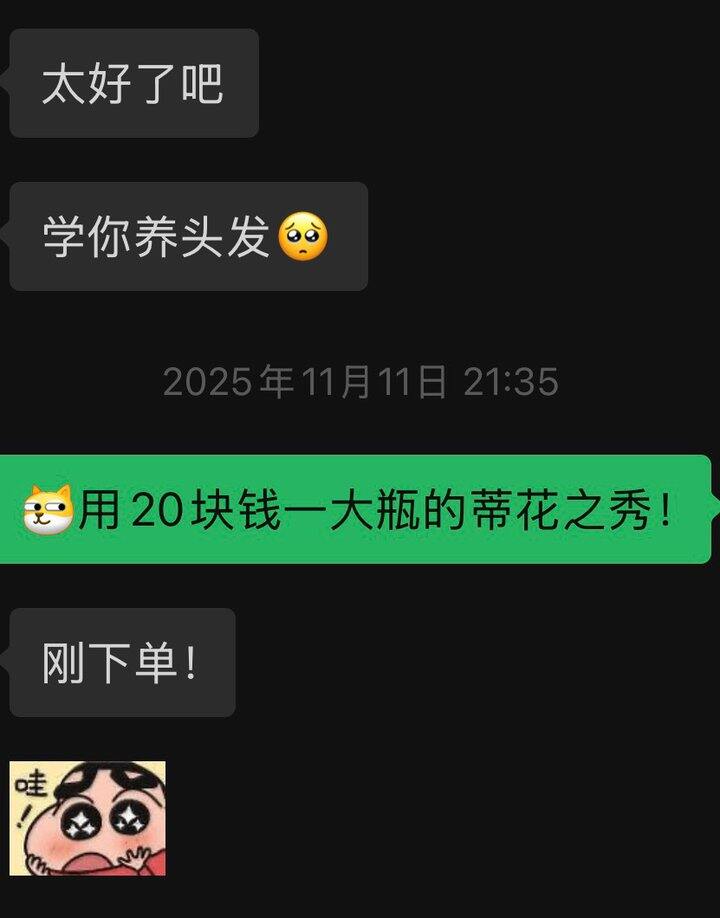Screen dimensions: 720x918
Task: Open the Shin-chan "哇" sticker
Action: point(88,818)
